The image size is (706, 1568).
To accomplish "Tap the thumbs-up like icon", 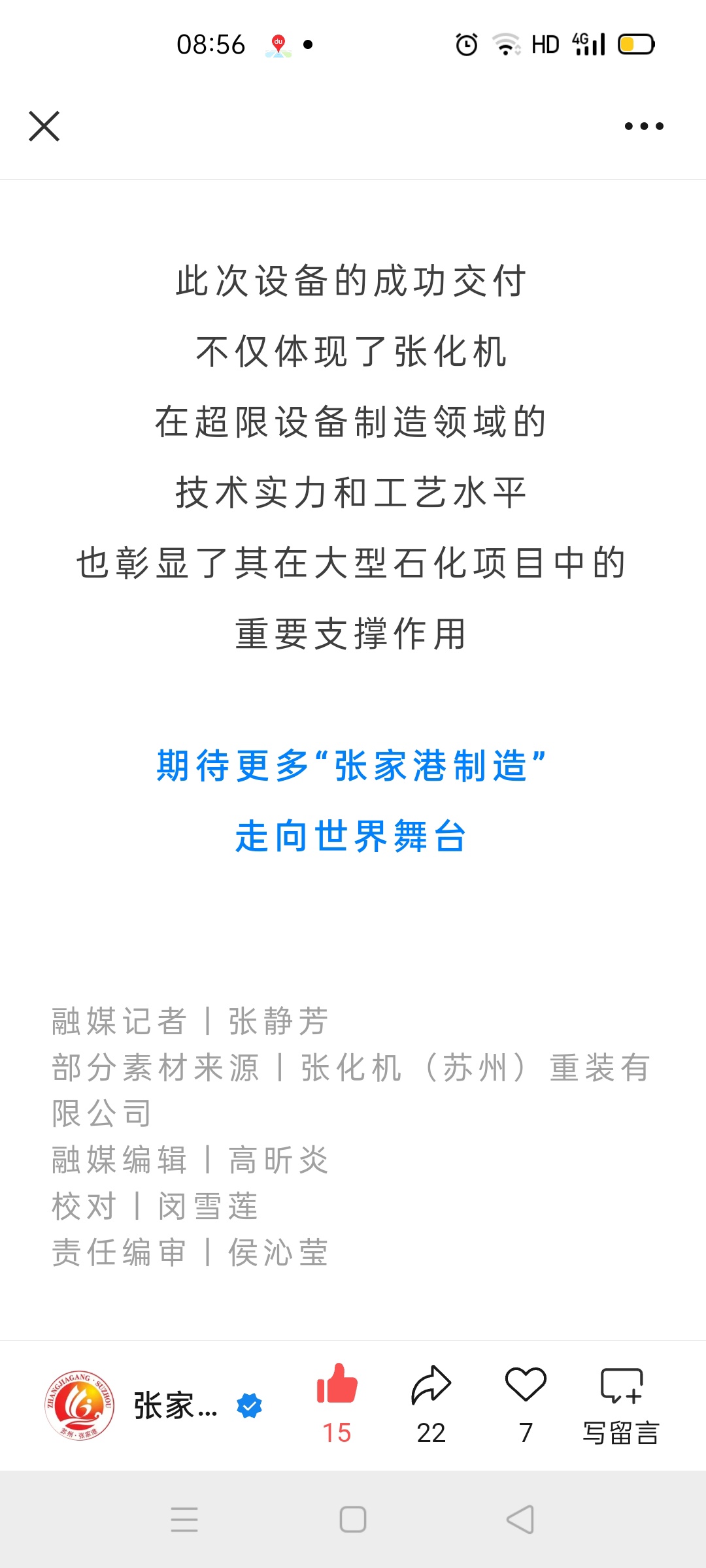I will pos(337,1384).
